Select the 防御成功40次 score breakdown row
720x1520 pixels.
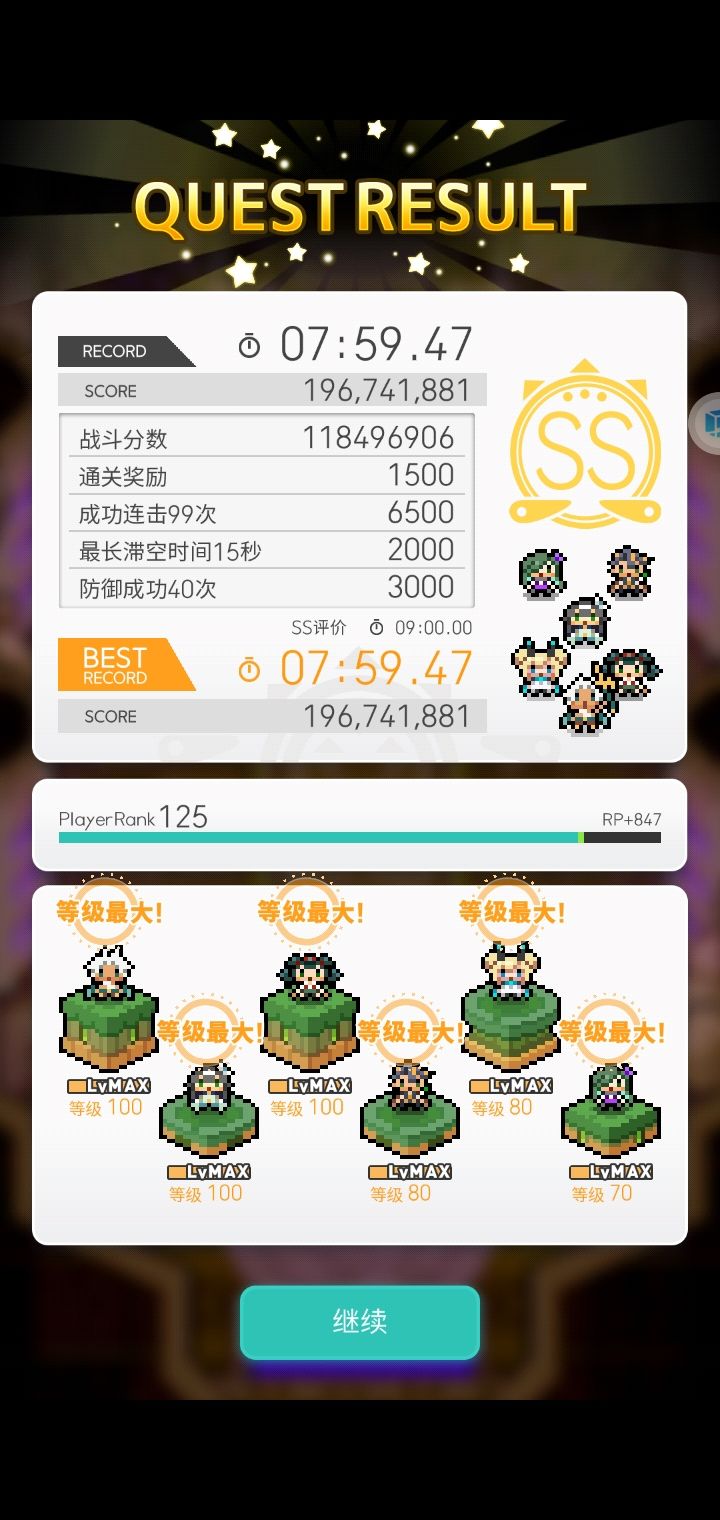click(x=265, y=588)
